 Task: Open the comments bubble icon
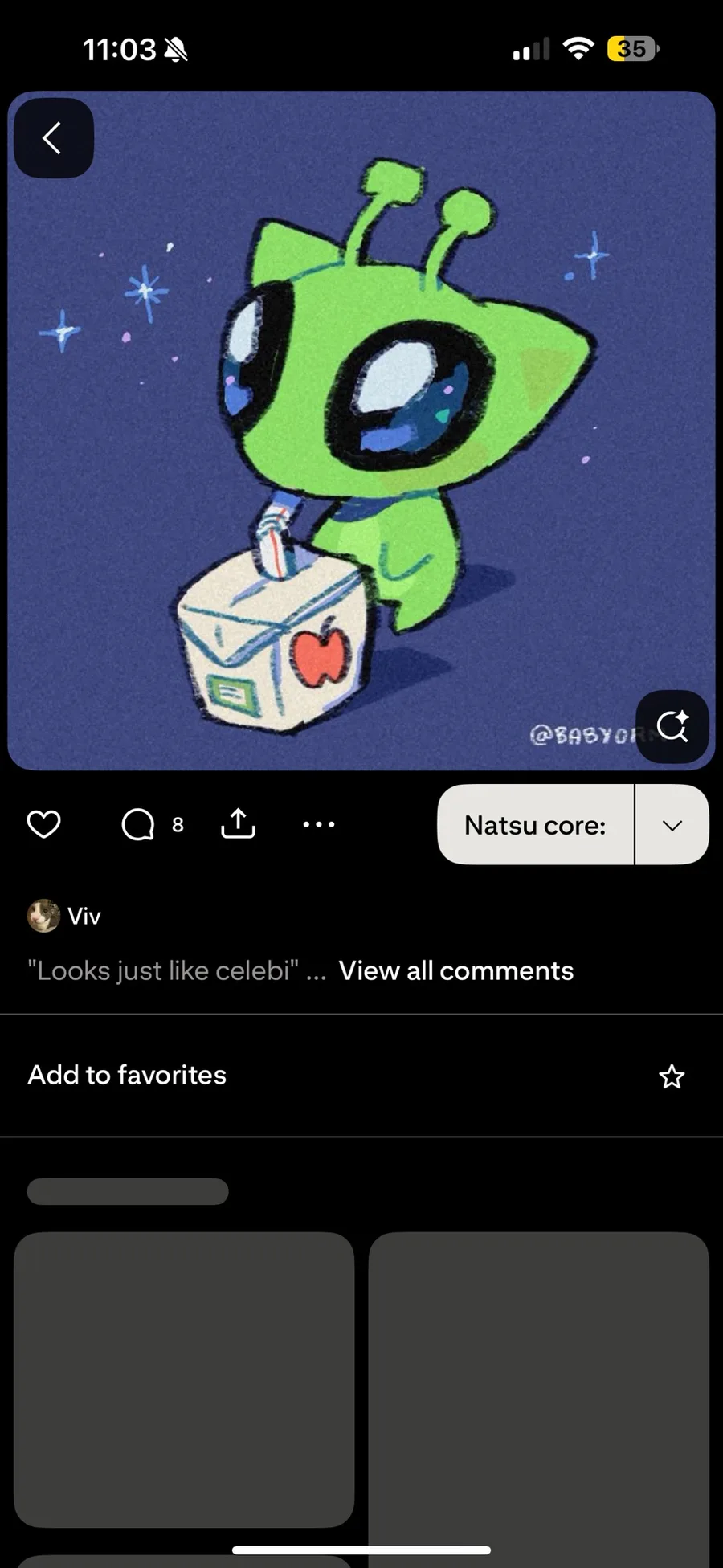pos(138,824)
